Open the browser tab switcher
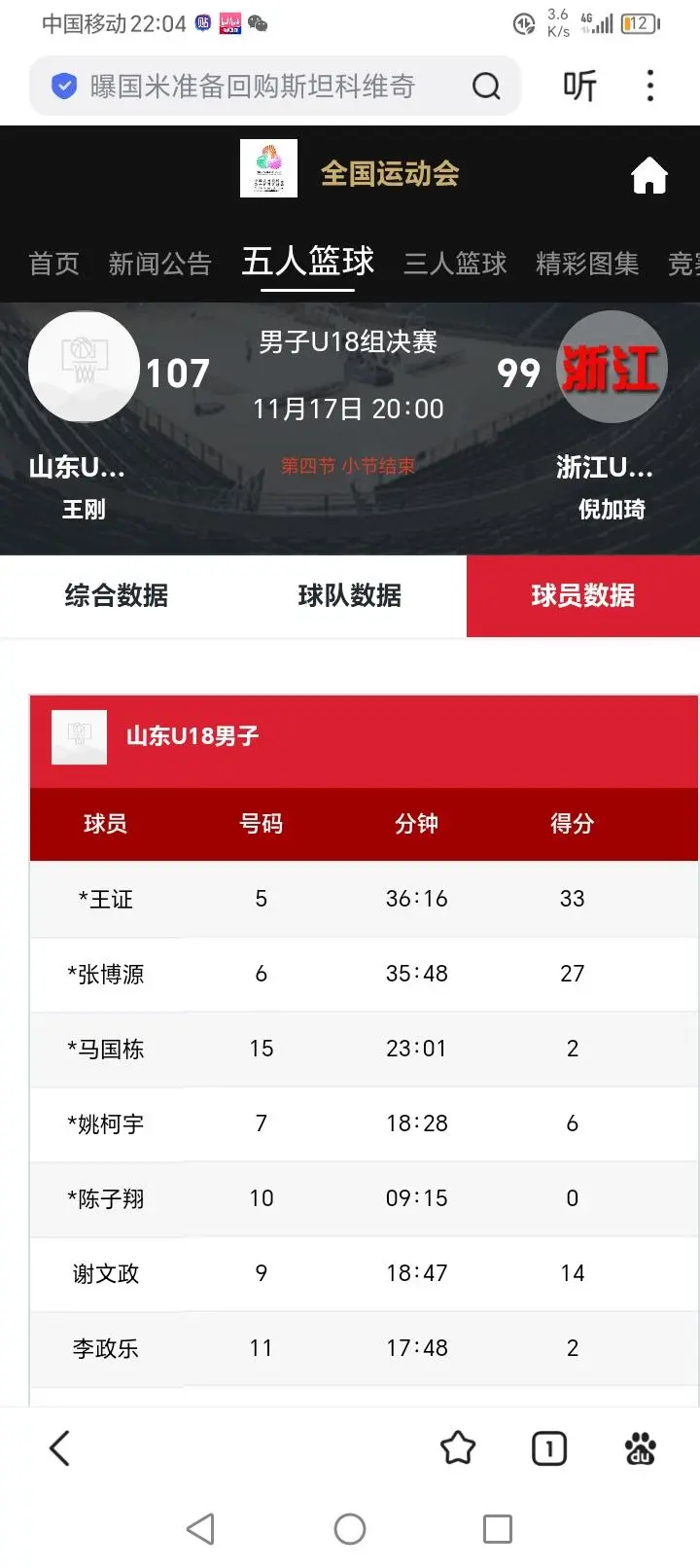The width and height of the screenshot is (700, 1568). [549, 1448]
